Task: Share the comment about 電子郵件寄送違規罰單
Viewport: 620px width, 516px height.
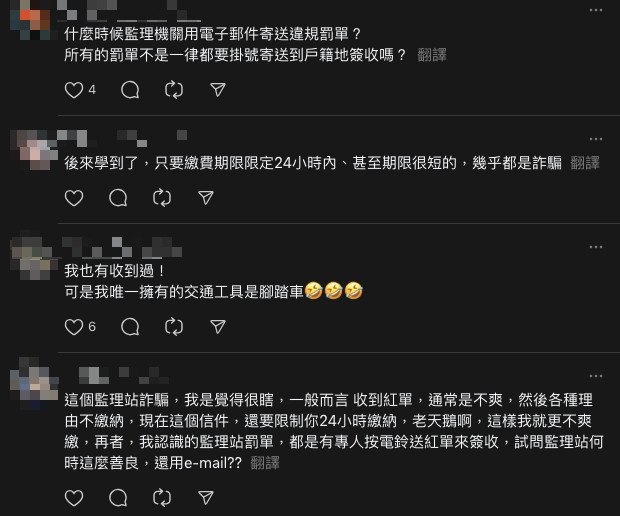Action: [x=218, y=90]
